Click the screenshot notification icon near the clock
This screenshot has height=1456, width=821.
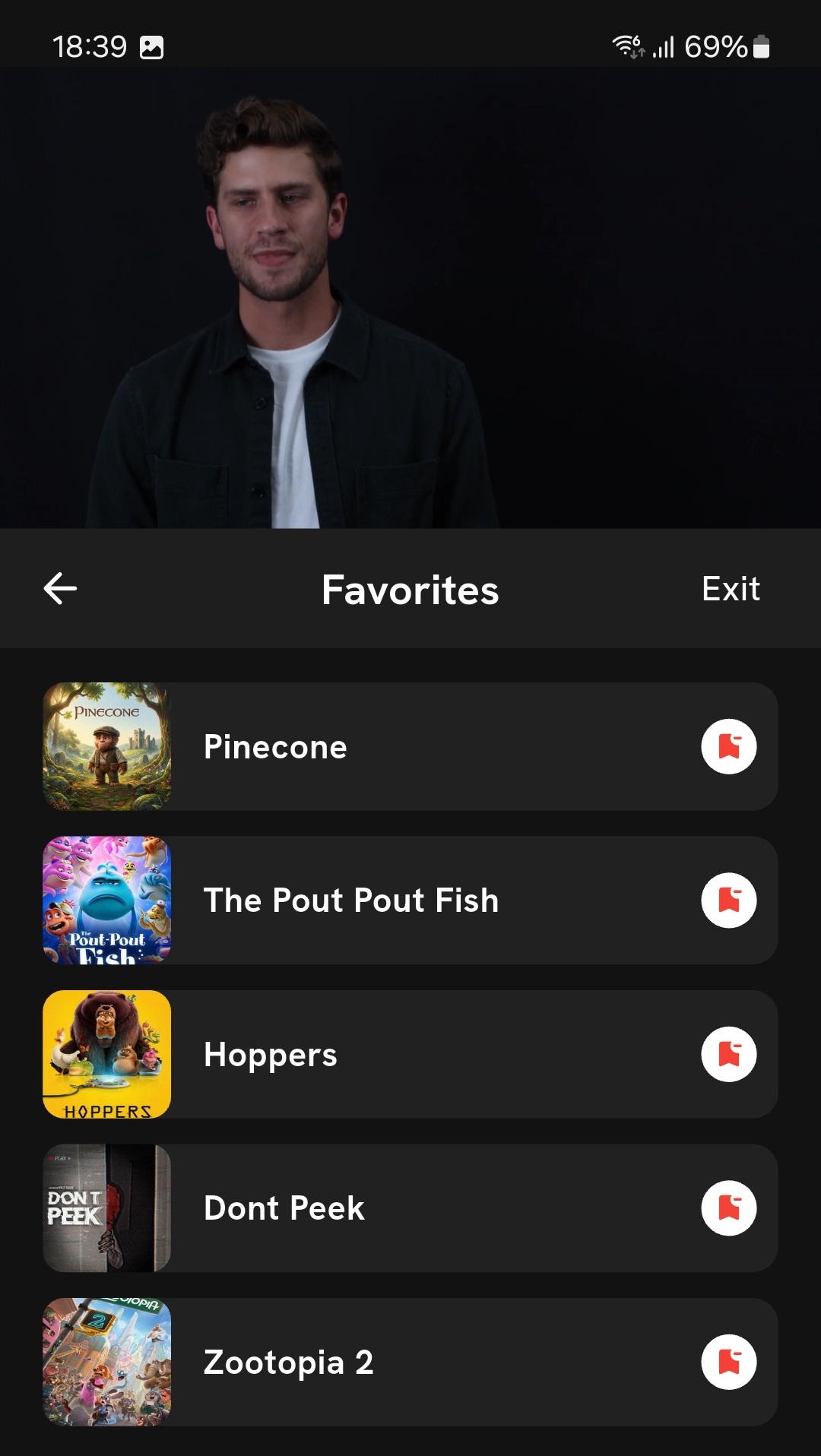pos(151,46)
